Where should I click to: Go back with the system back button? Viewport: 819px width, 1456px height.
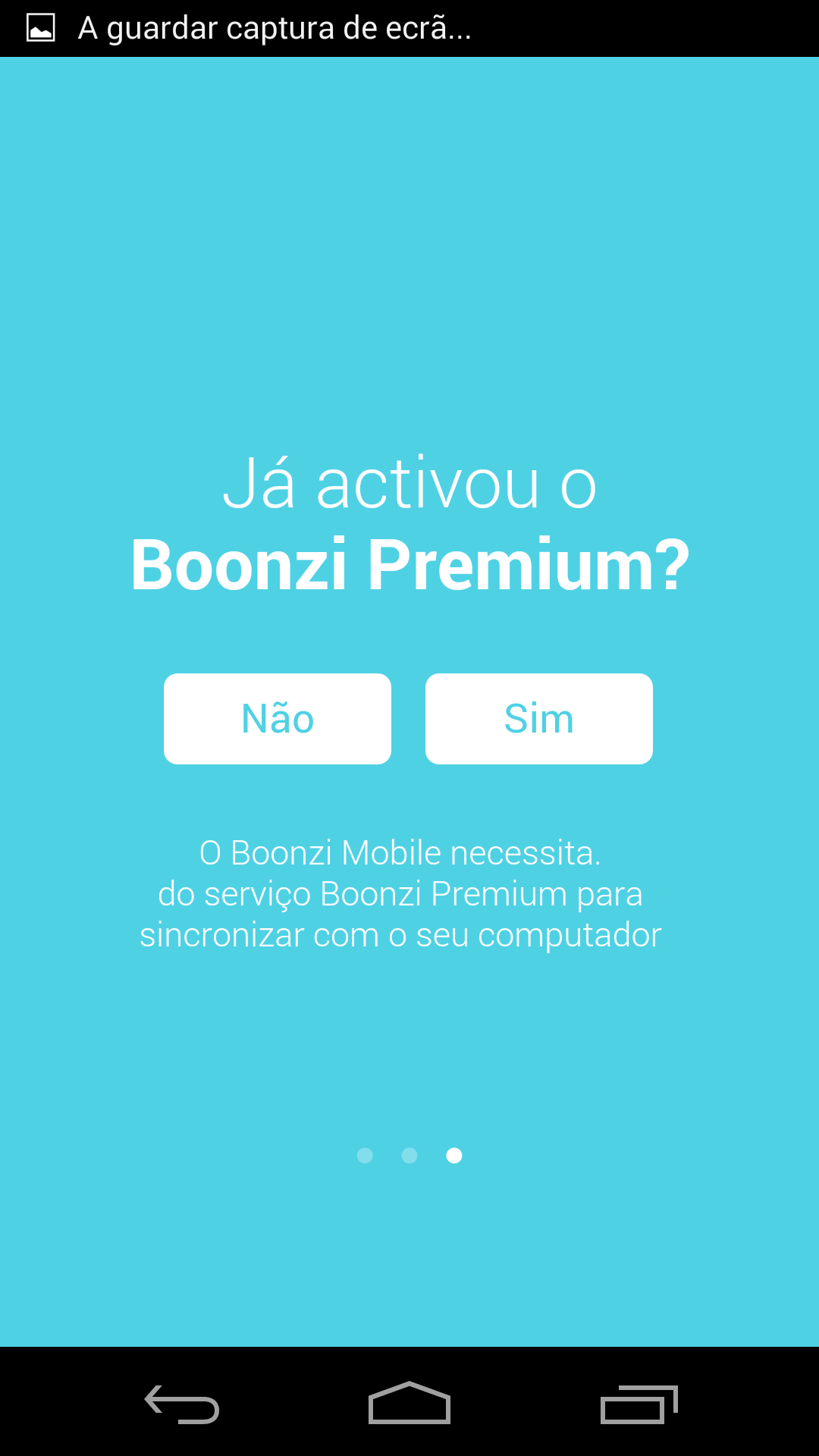click(182, 1404)
